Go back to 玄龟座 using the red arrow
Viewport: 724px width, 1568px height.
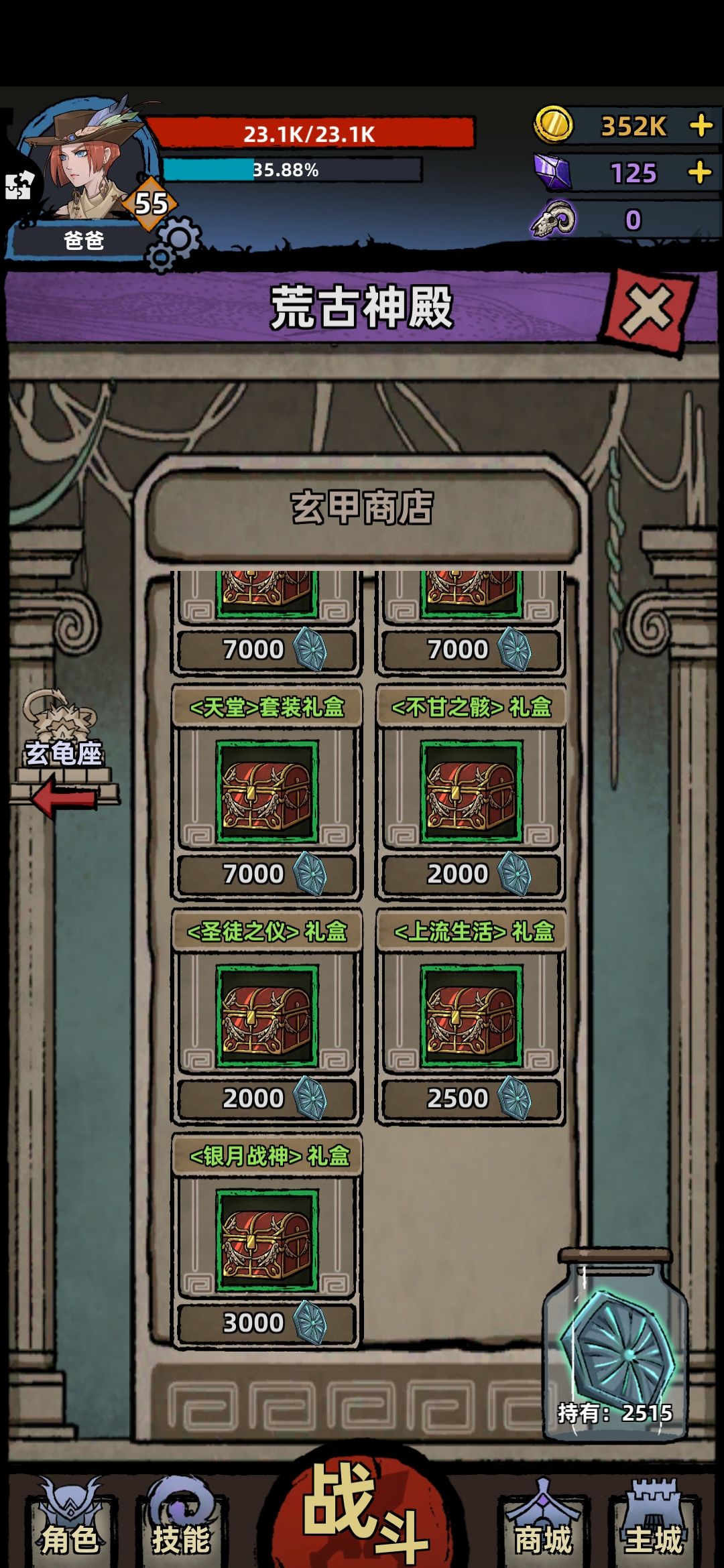[x=64, y=796]
